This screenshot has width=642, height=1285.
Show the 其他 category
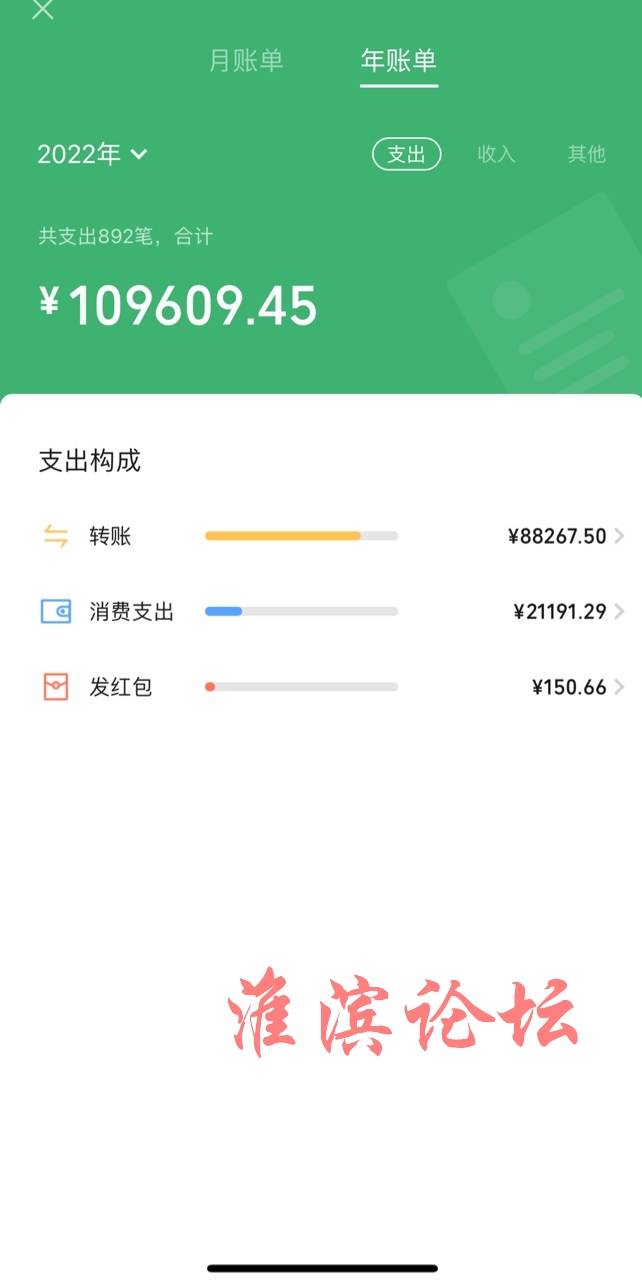click(x=587, y=154)
